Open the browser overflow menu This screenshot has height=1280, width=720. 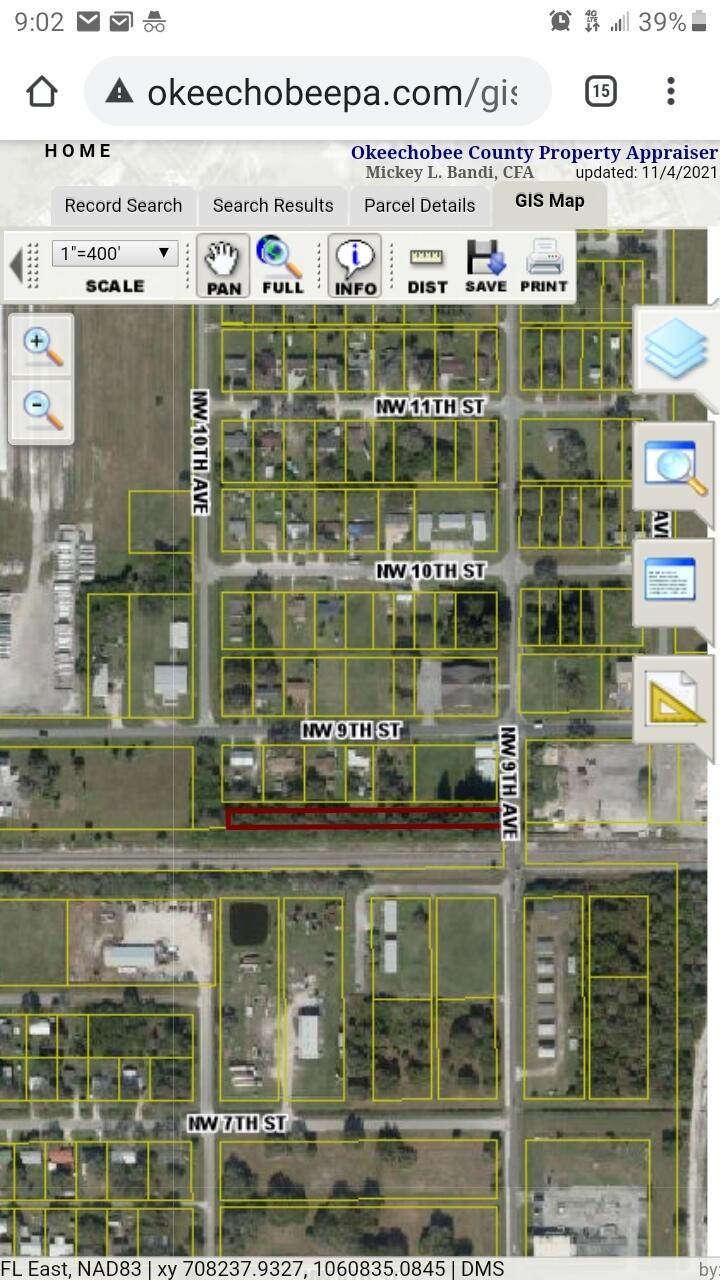[x=671, y=92]
